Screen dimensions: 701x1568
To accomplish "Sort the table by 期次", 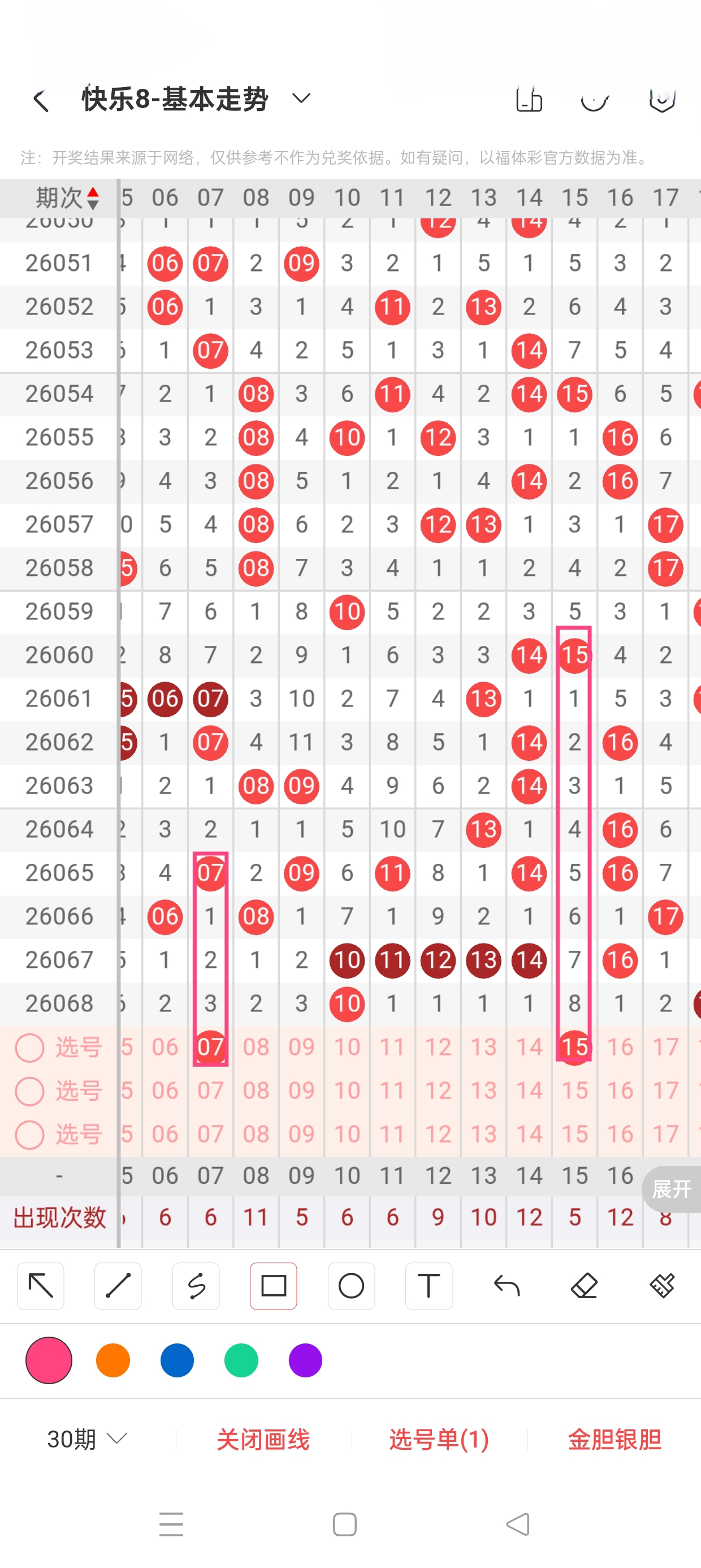I will 67,199.
